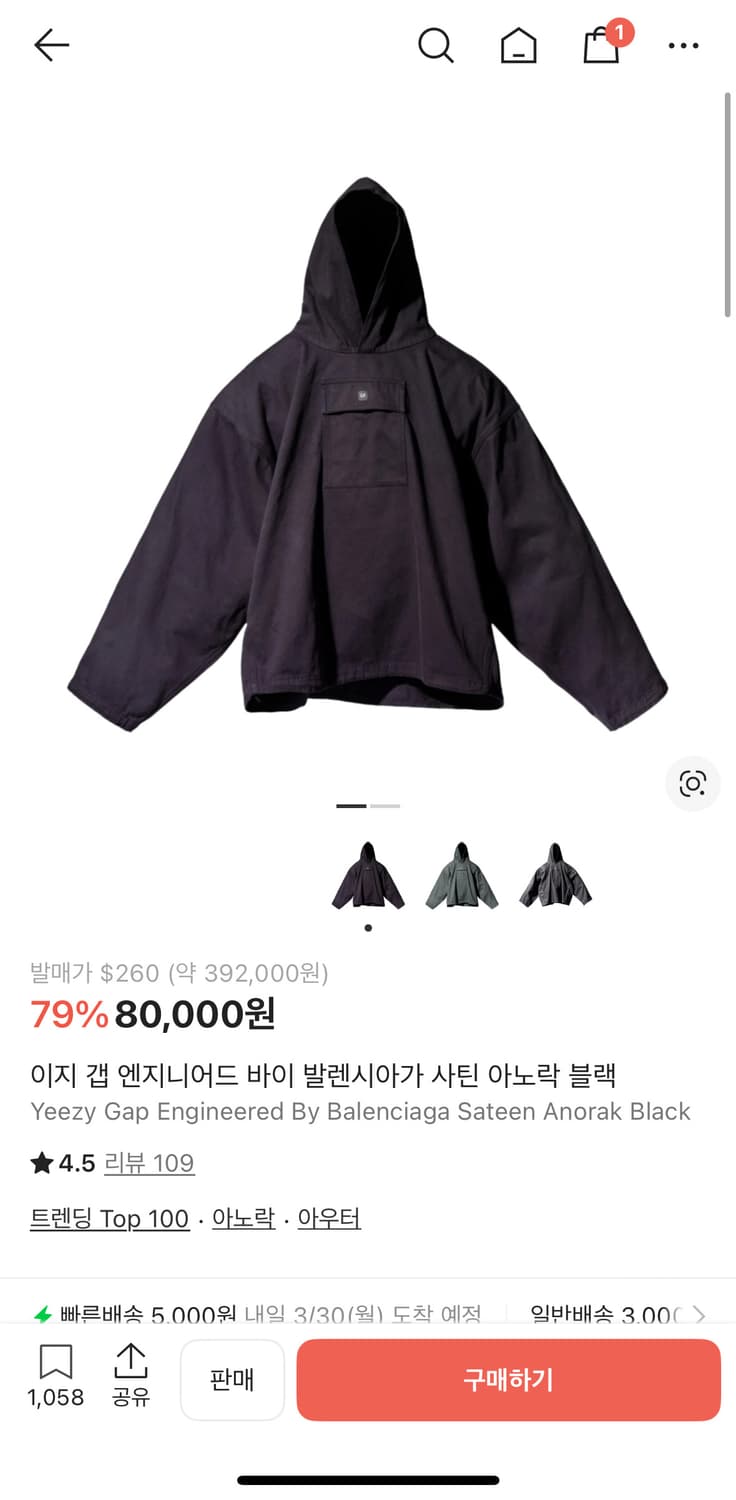Open the 리뷰 109 reviews link
The image size is (736, 1500).
pos(149,1163)
